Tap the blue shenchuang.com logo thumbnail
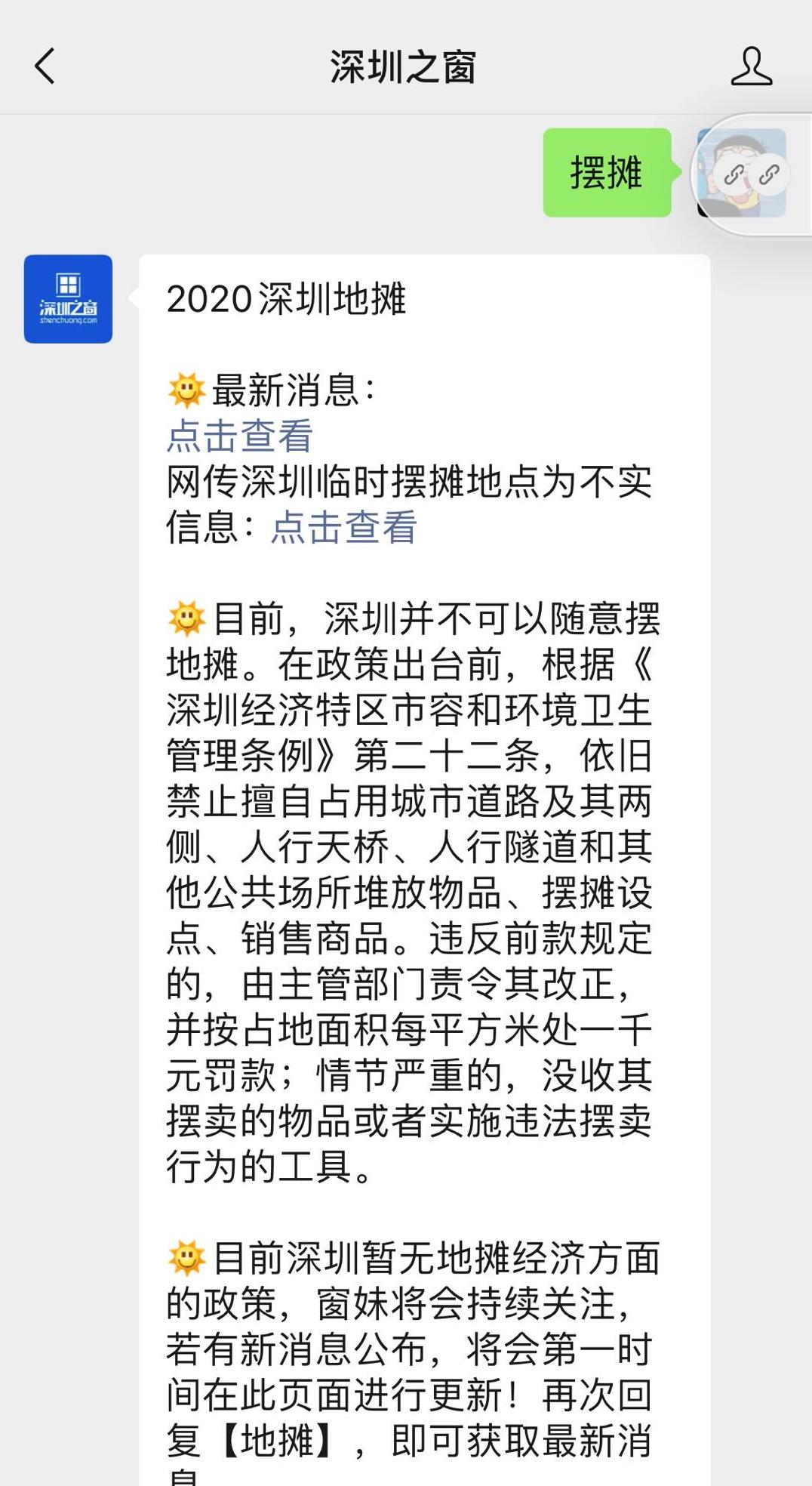812x1486 pixels. [x=67, y=298]
